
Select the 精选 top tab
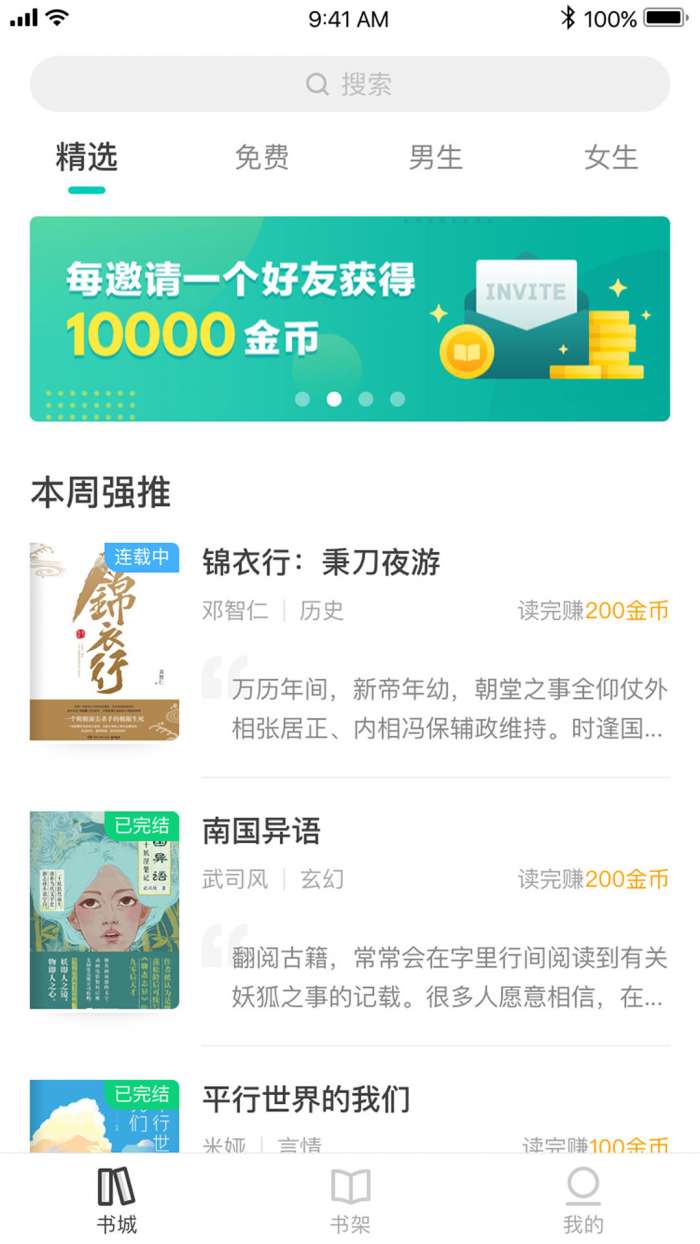[x=87, y=158]
